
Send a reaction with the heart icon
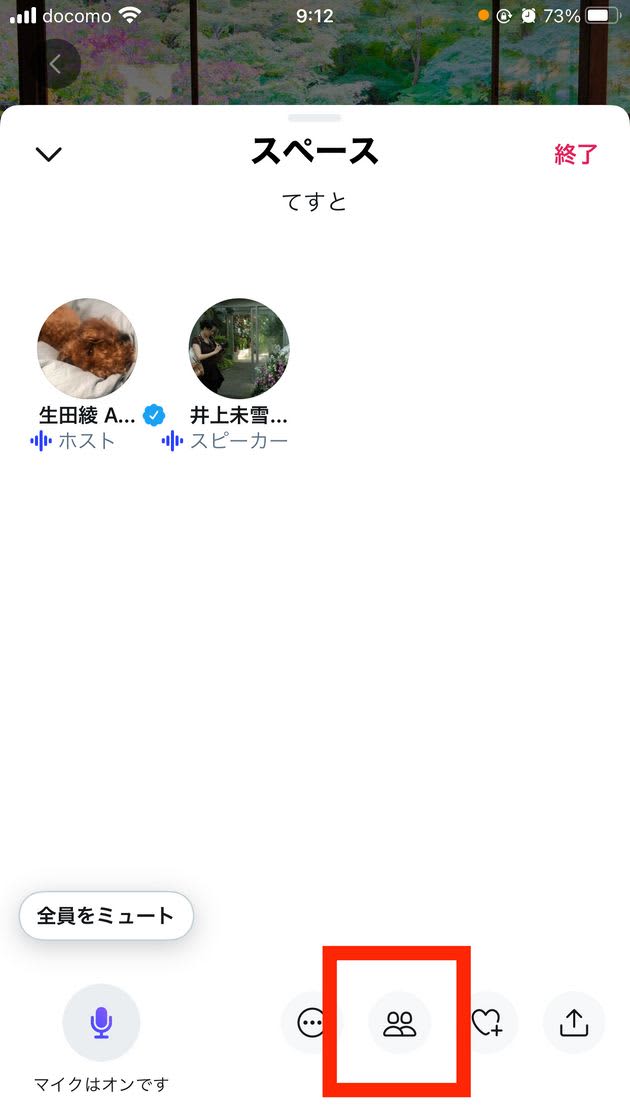[x=487, y=1023]
